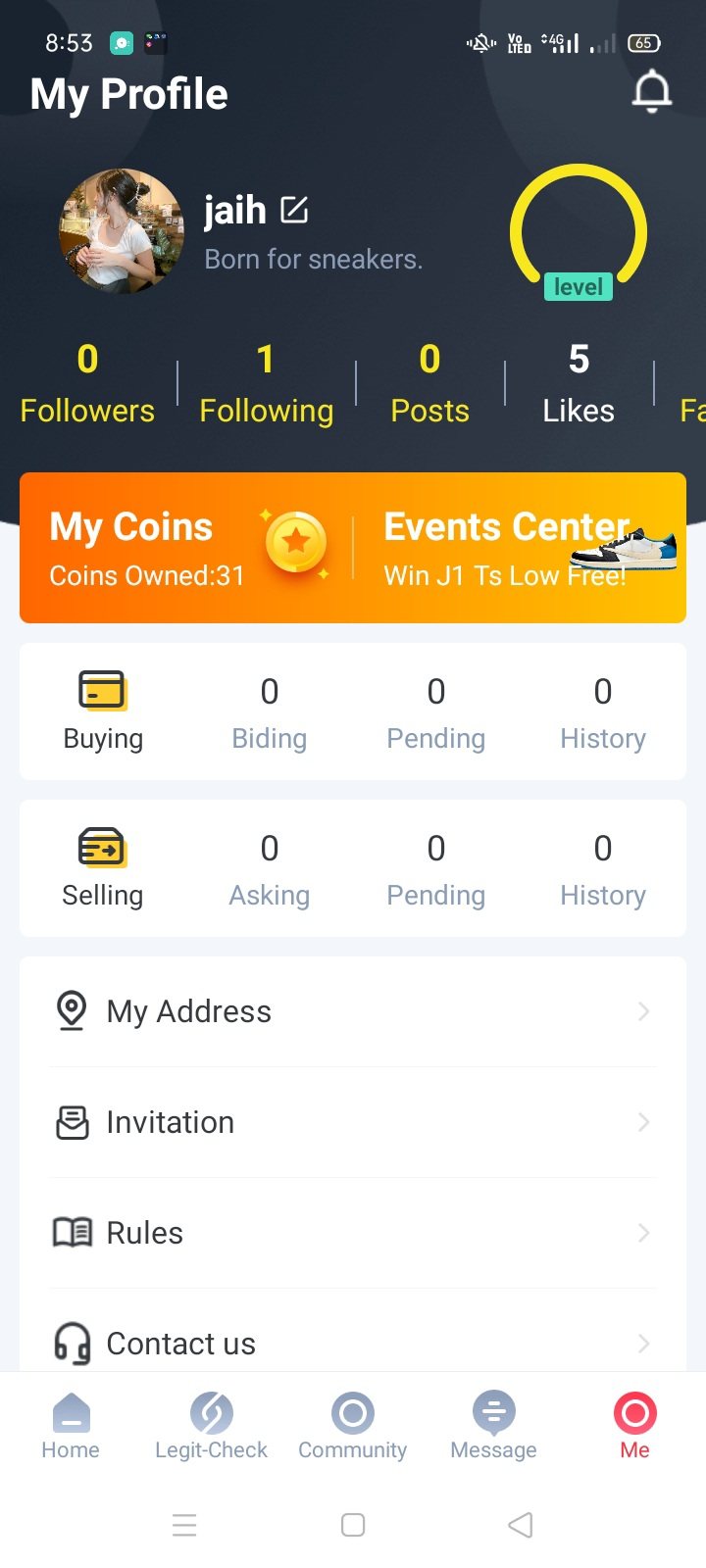Image resolution: width=706 pixels, height=1568 pixels.
Task: View Asking under Selling
Action: point(270,869)
